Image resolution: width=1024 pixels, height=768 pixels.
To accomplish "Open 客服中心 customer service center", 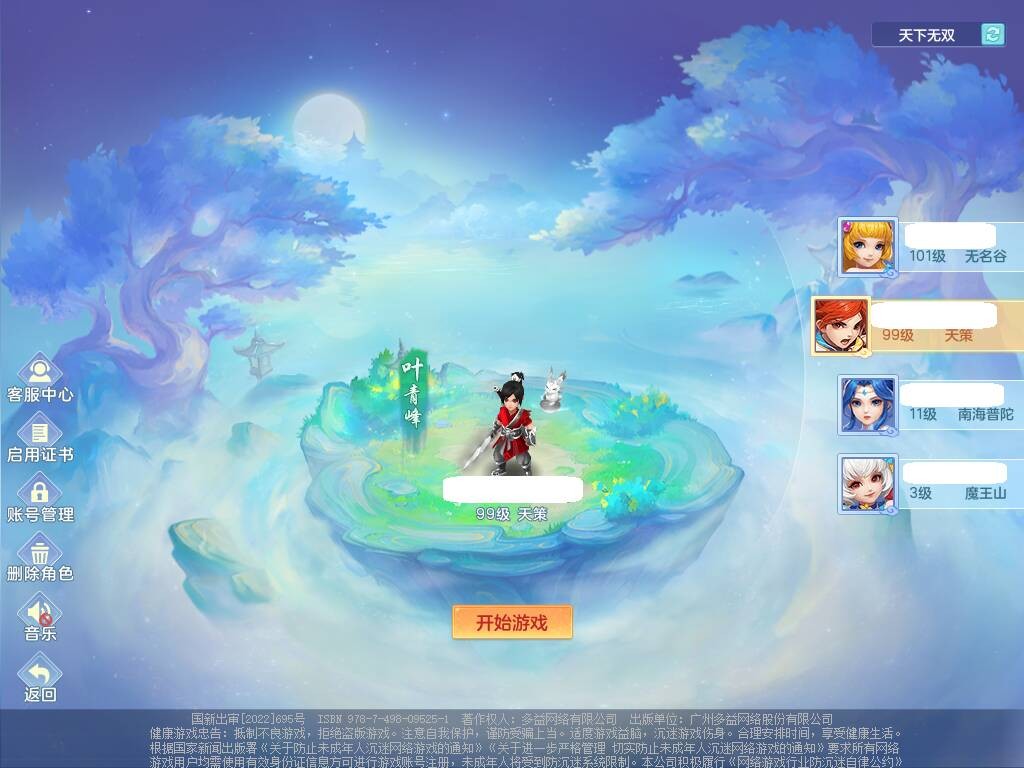I will (x=40, y=377).
